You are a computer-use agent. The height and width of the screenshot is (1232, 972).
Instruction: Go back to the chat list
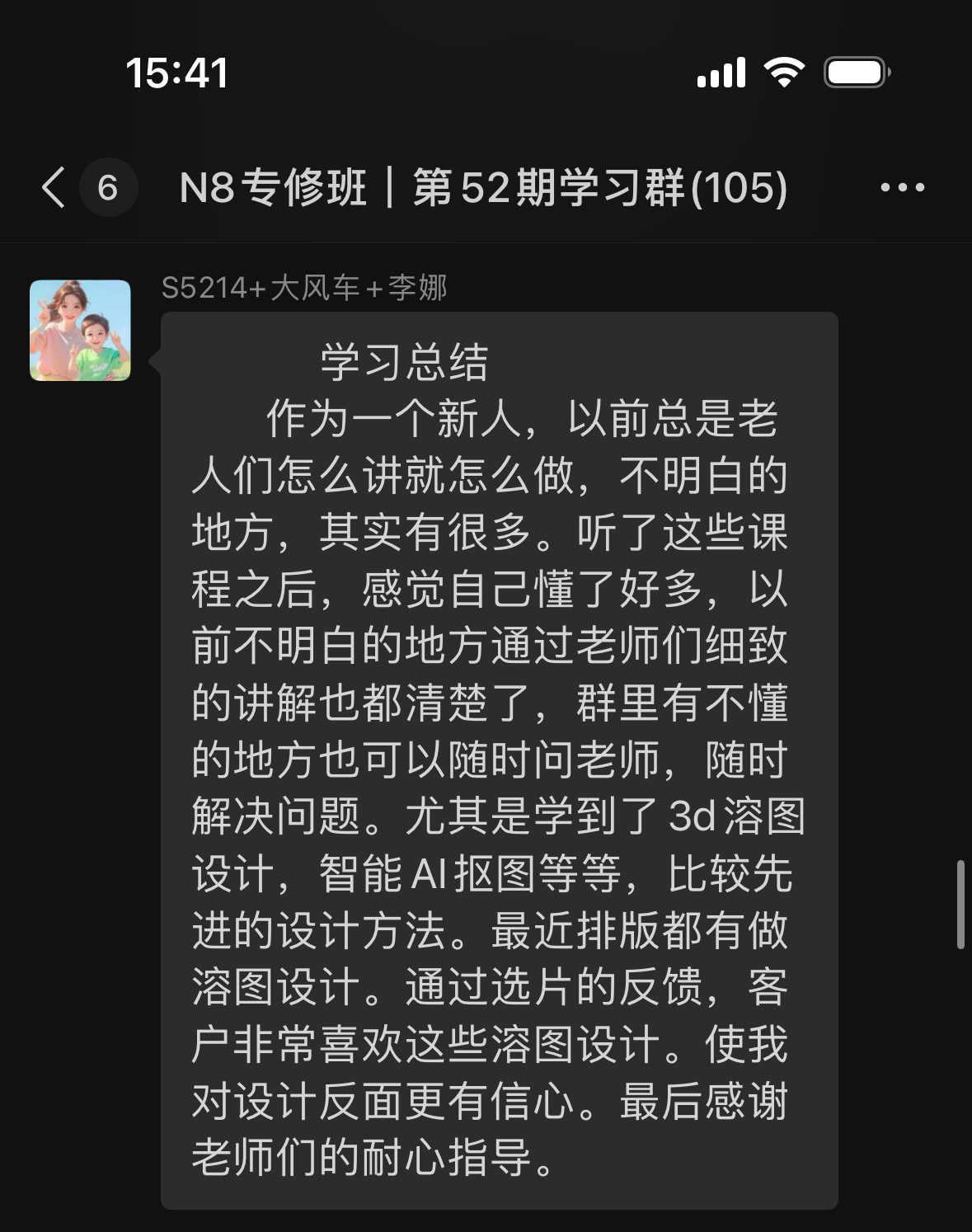coord(54,187)
